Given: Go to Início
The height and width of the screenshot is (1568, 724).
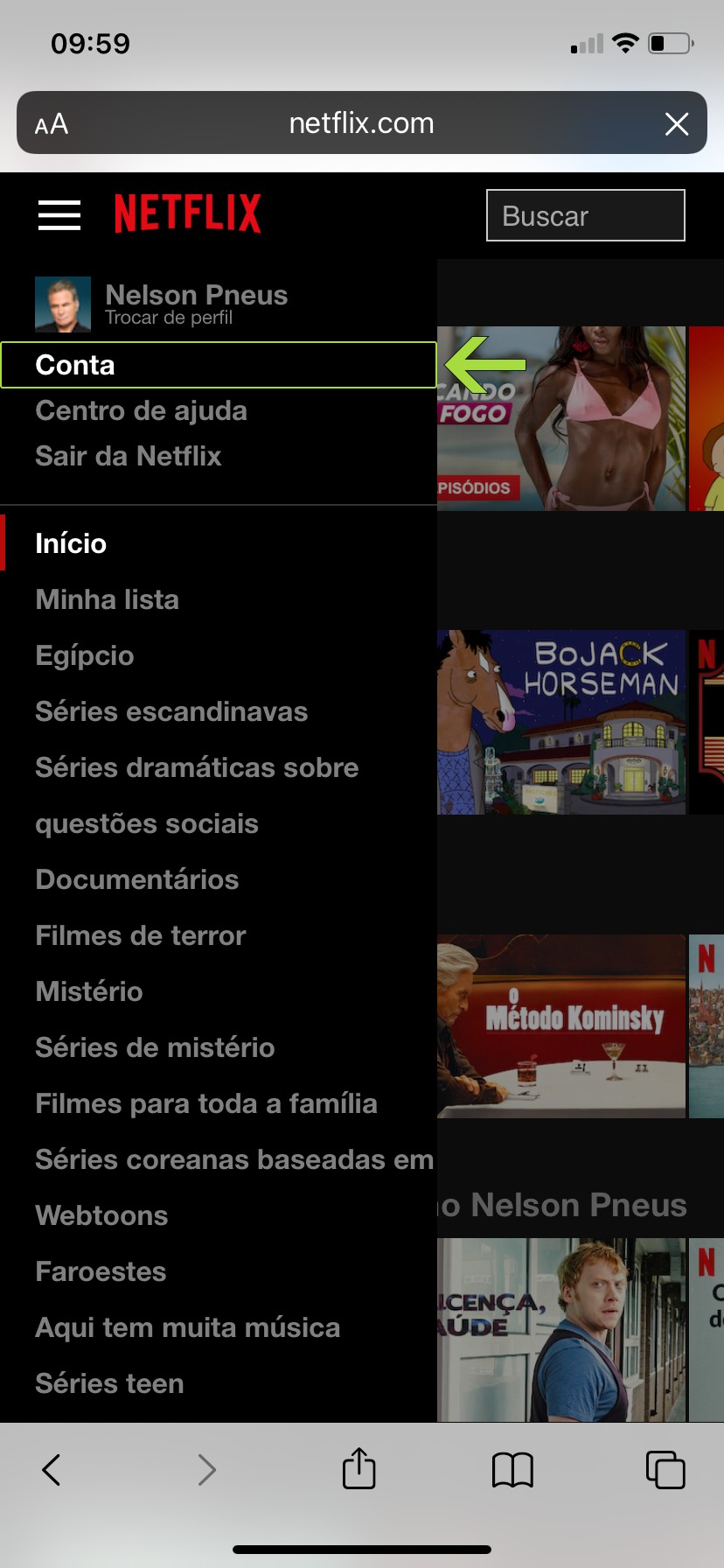Looking at the screenshot, I should tap(71, 543).
